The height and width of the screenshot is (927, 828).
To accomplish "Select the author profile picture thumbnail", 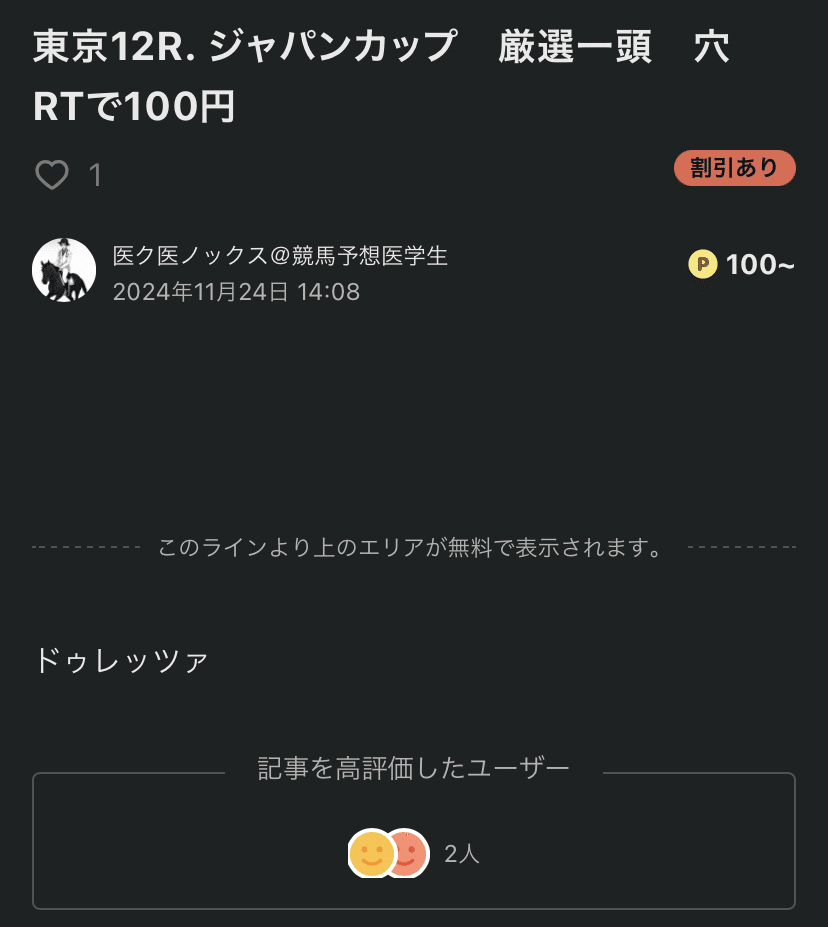I will click(63, 270).
